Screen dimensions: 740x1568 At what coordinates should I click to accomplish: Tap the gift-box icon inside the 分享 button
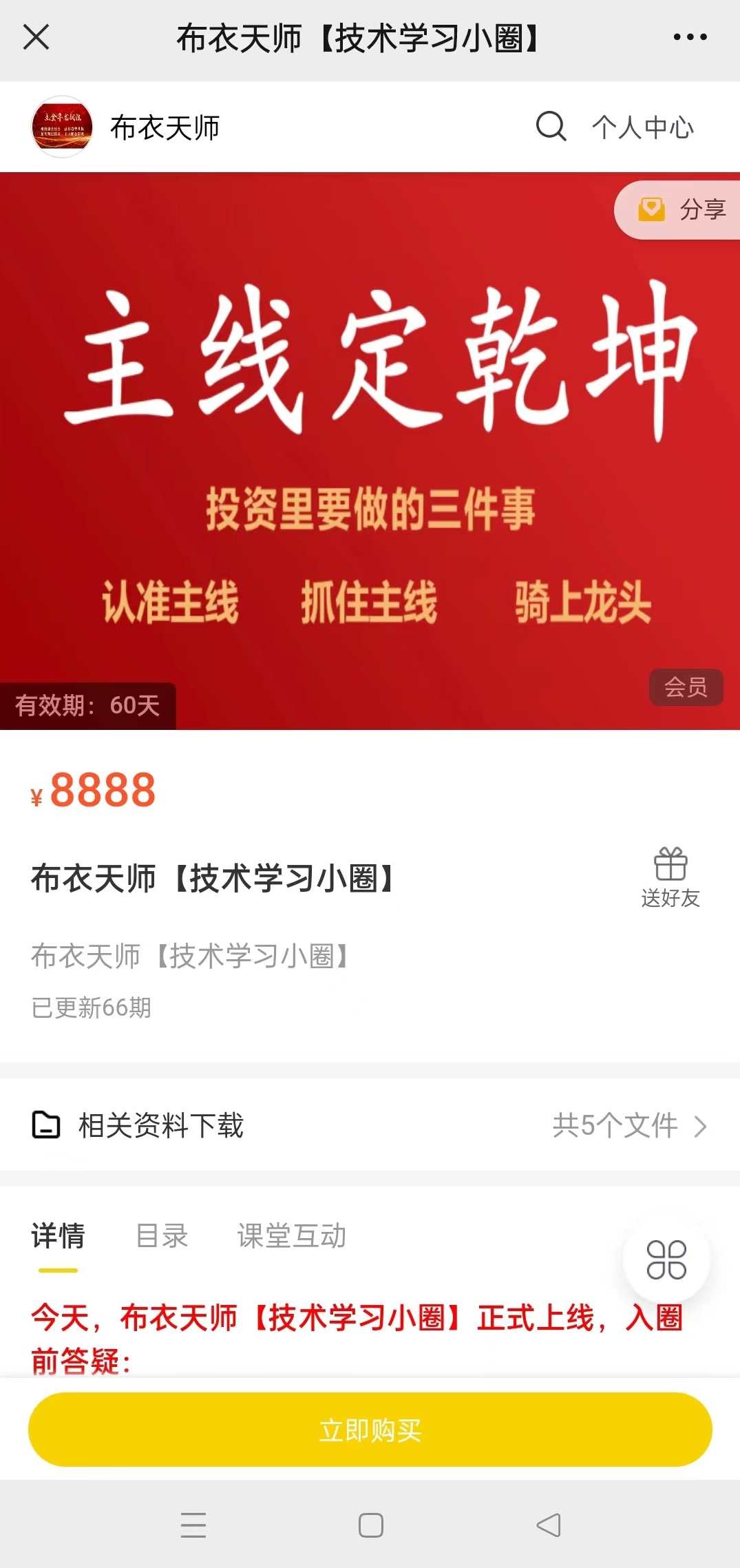(x=653, y=209)
